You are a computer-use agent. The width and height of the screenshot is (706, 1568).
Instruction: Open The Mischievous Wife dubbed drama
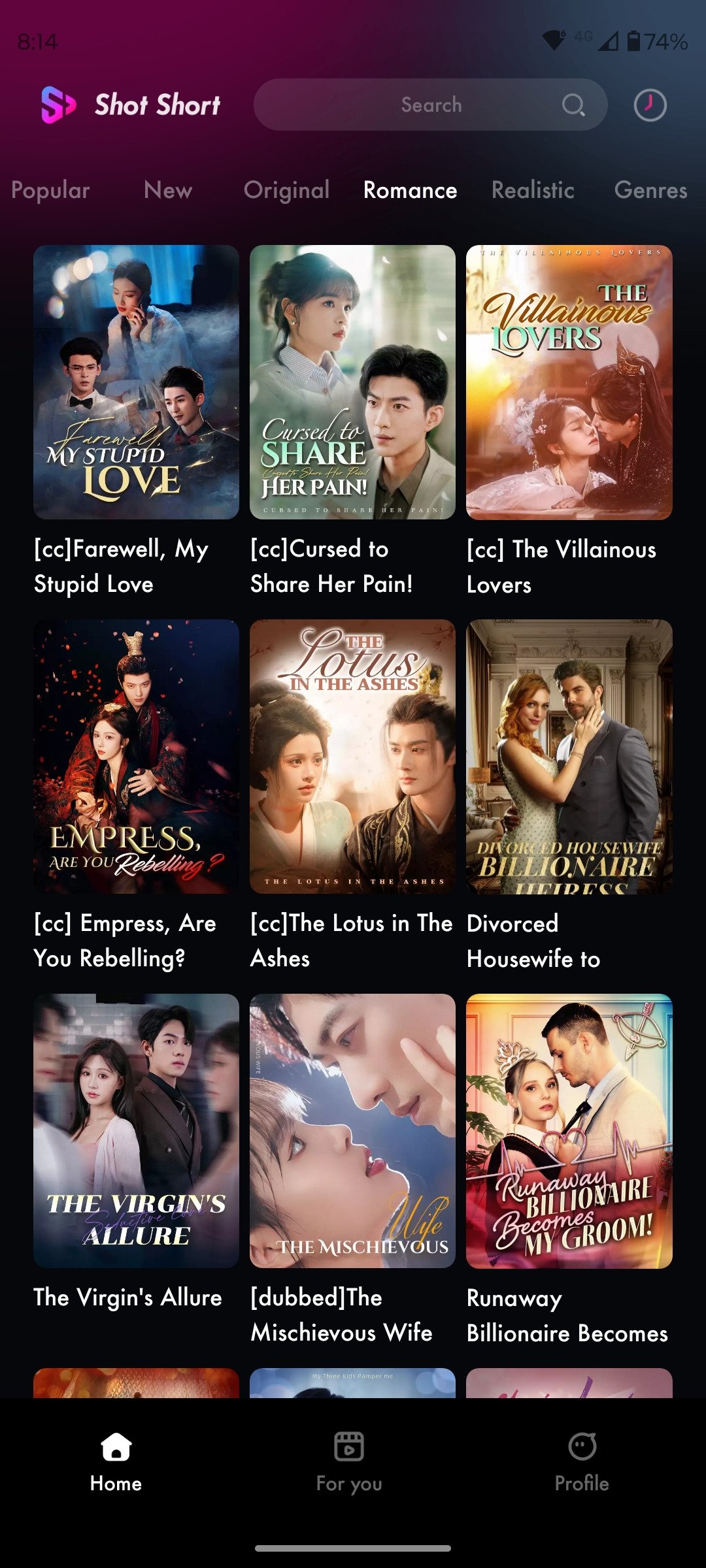coord(352,1131)
